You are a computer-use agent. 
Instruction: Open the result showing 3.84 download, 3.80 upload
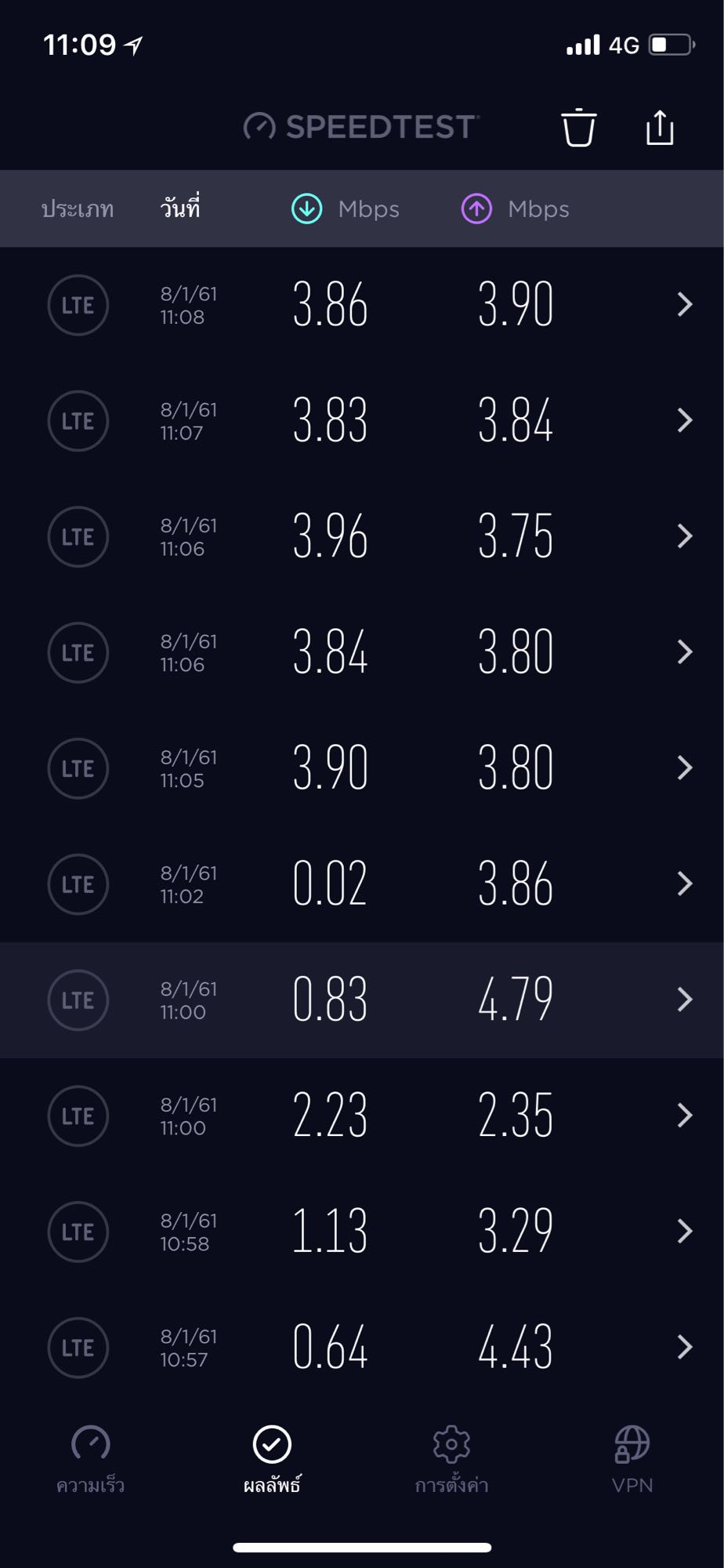(x=362, y=653)
